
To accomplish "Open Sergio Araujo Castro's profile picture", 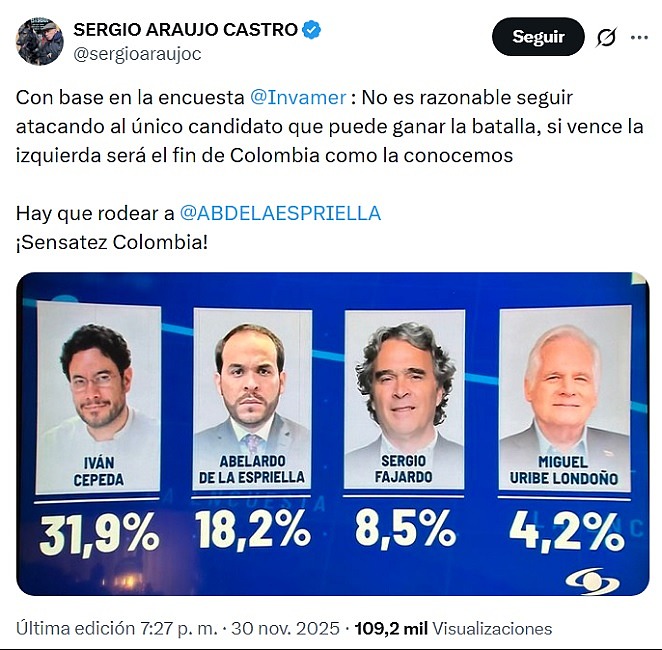I will click(39, 41).
